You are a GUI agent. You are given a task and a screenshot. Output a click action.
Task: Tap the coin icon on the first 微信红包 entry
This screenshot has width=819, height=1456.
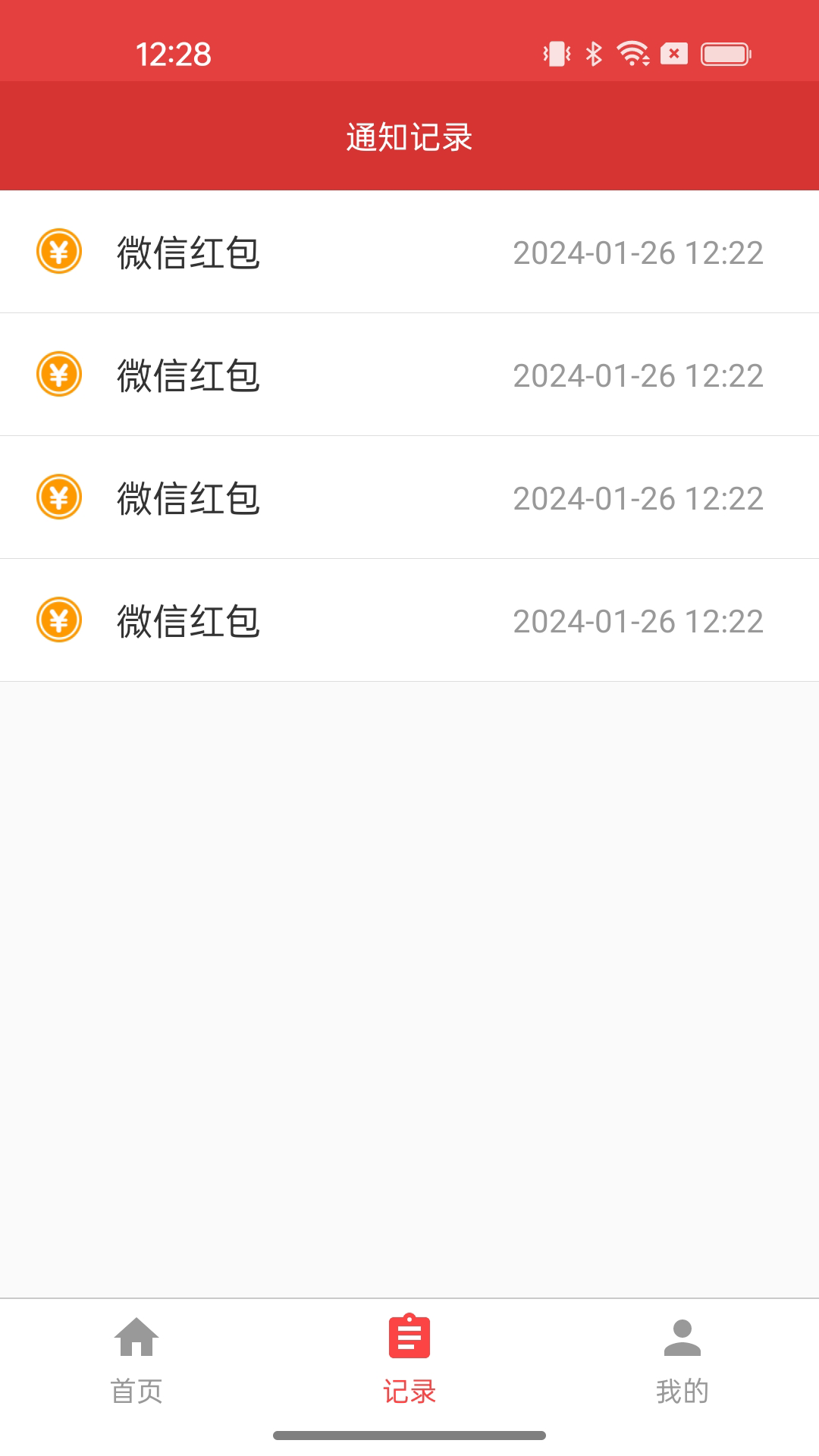point(59,252)
